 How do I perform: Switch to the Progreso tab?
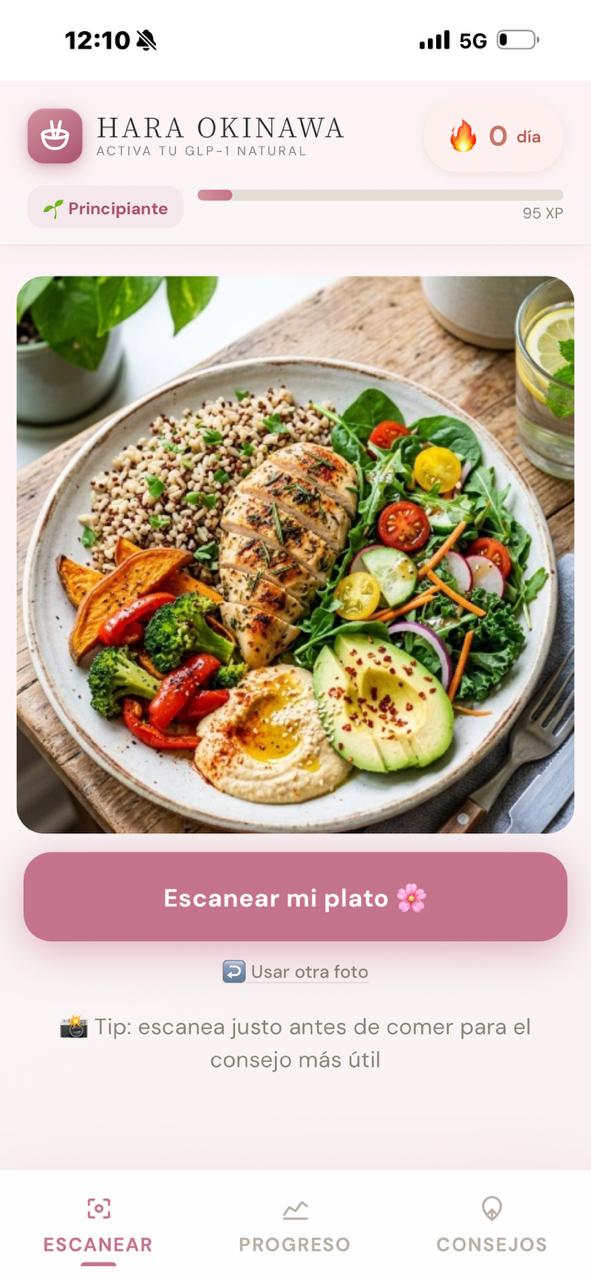[x=295, y=1226]
